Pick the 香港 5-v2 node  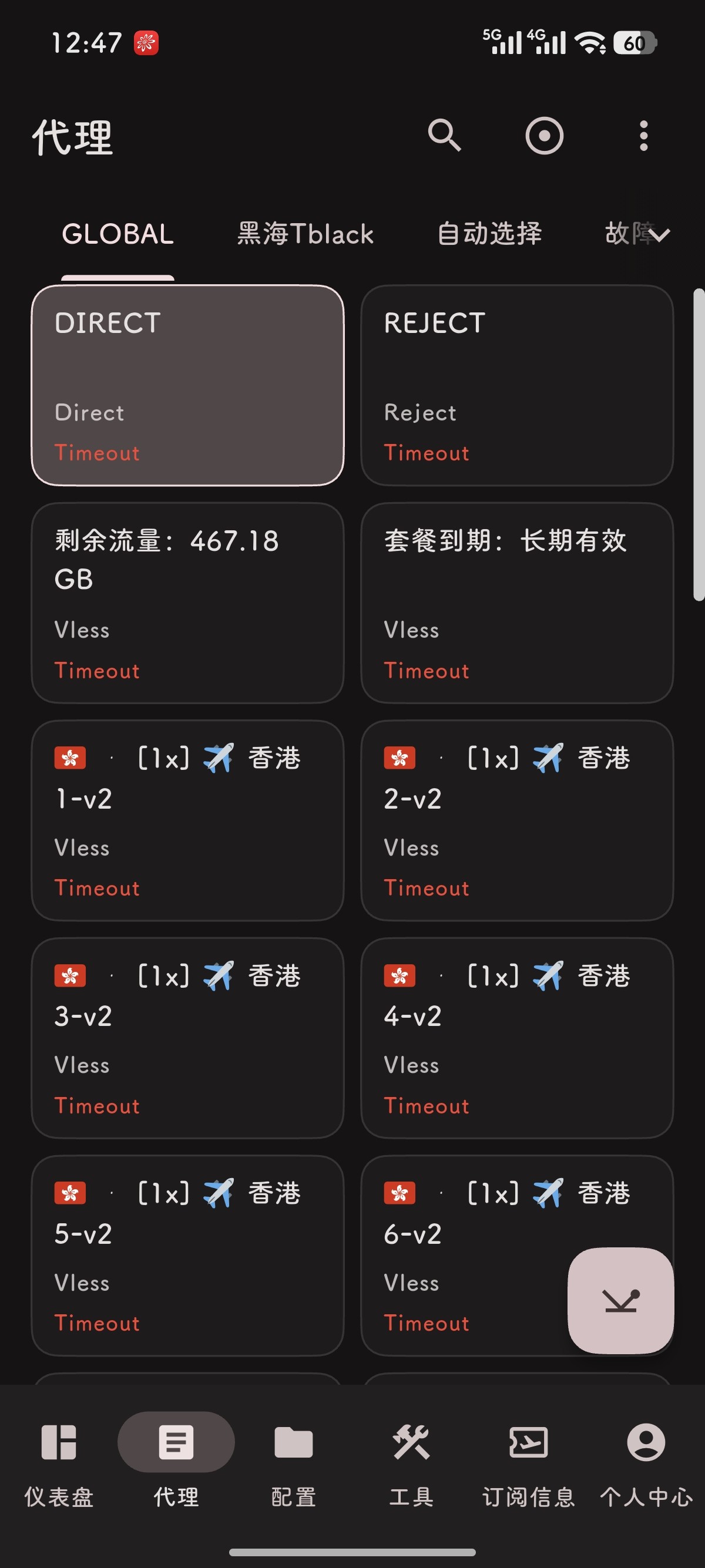pos(187,1255)
